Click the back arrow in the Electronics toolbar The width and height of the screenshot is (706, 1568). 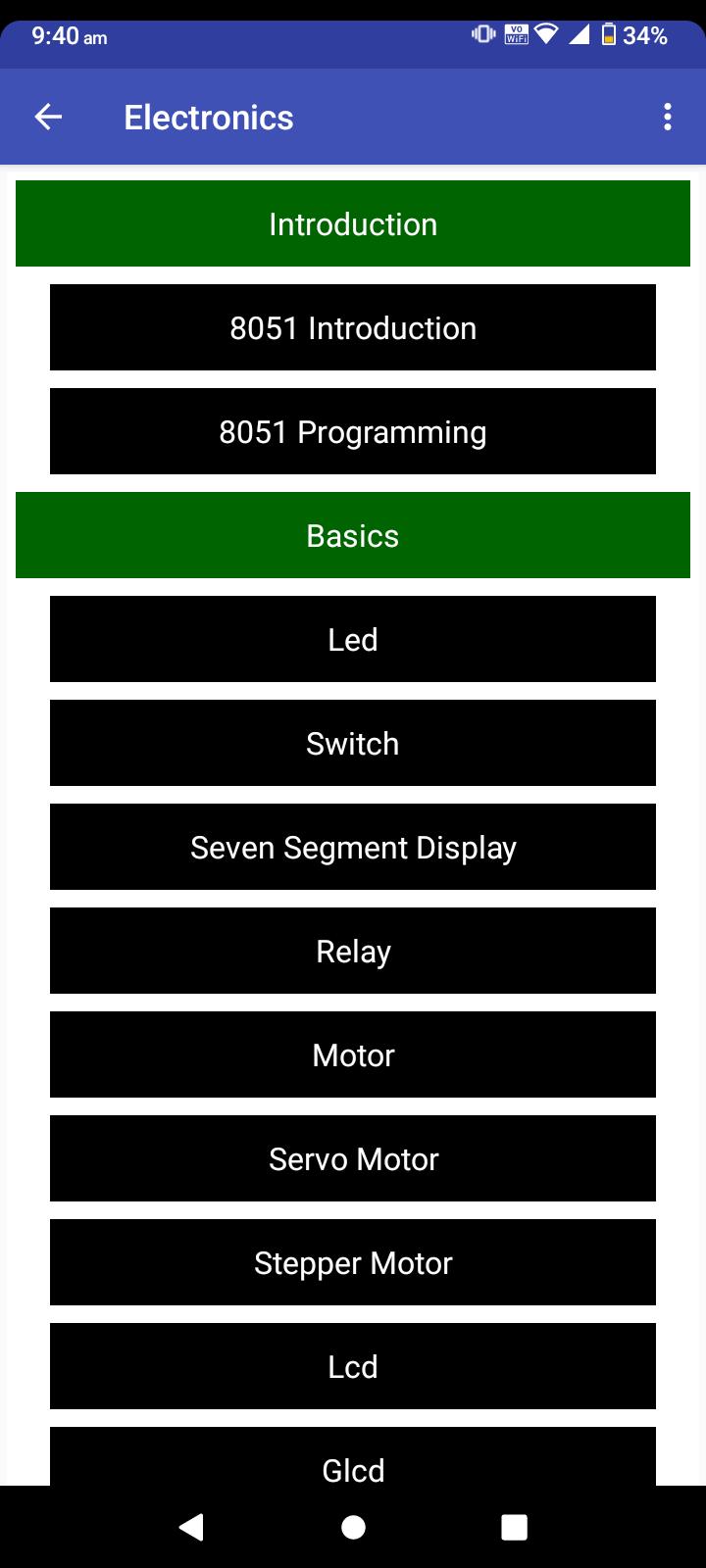pyautogui.click(x=48, y=117)
